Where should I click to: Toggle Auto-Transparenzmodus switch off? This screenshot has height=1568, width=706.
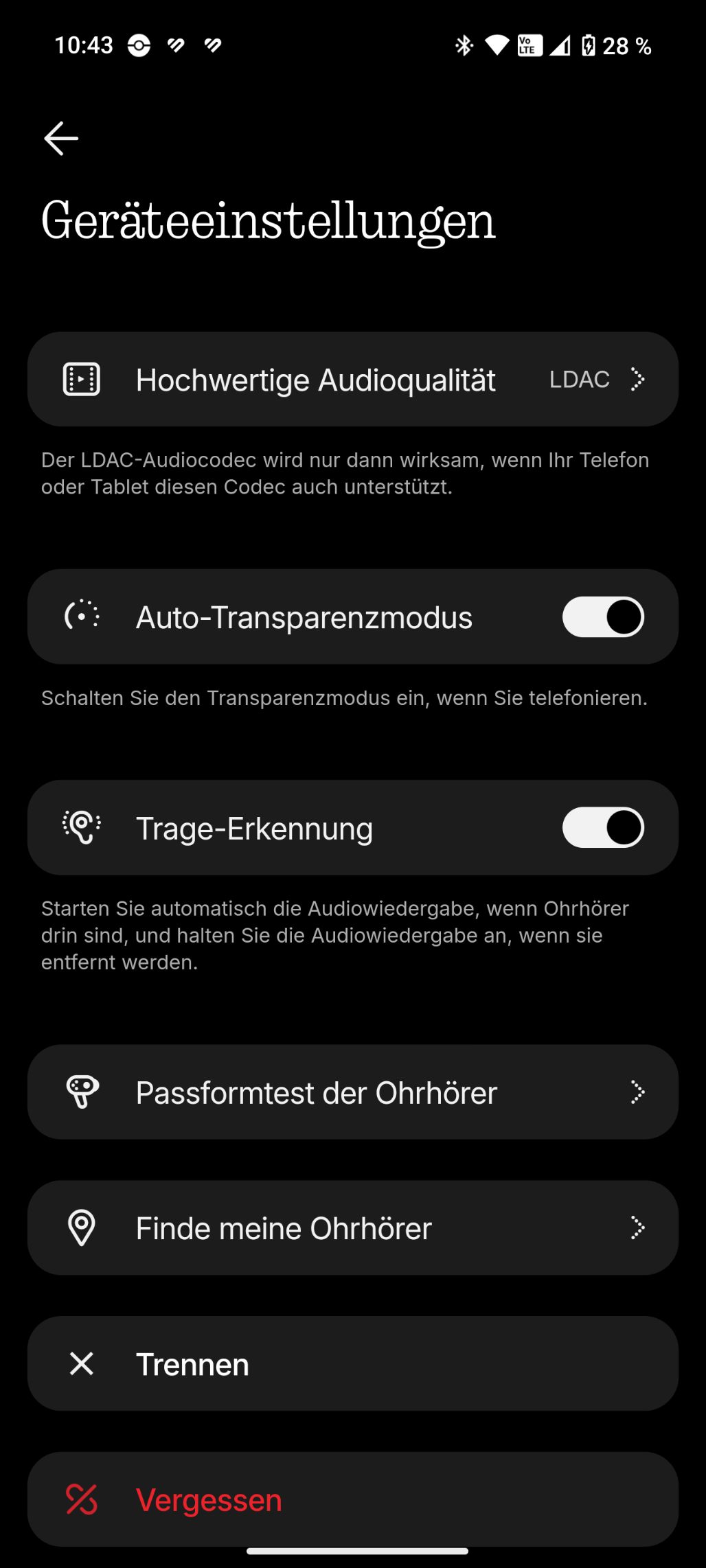(x=603, y=617)
